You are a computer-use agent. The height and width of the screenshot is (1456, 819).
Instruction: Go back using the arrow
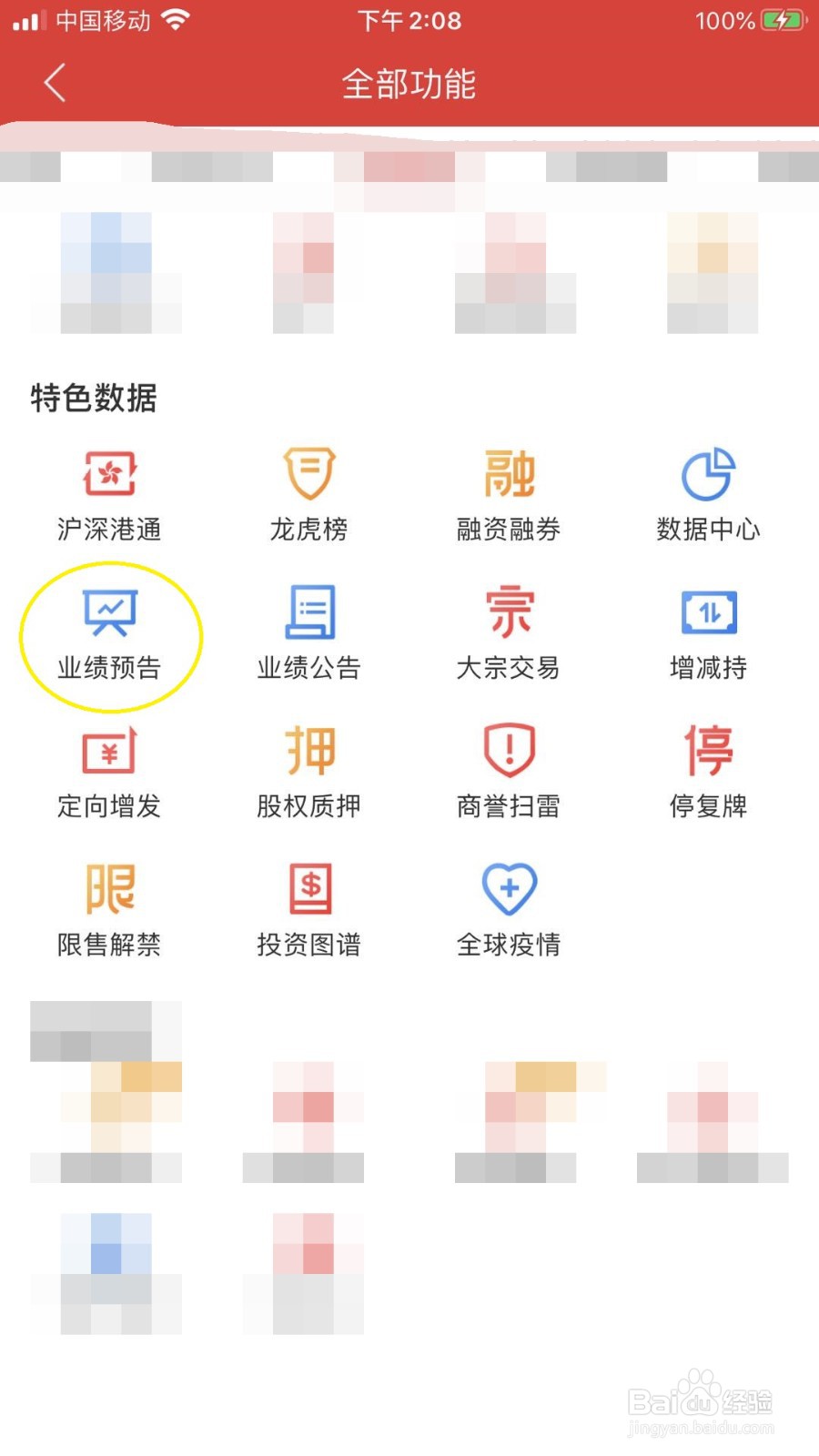click(53, 83)
